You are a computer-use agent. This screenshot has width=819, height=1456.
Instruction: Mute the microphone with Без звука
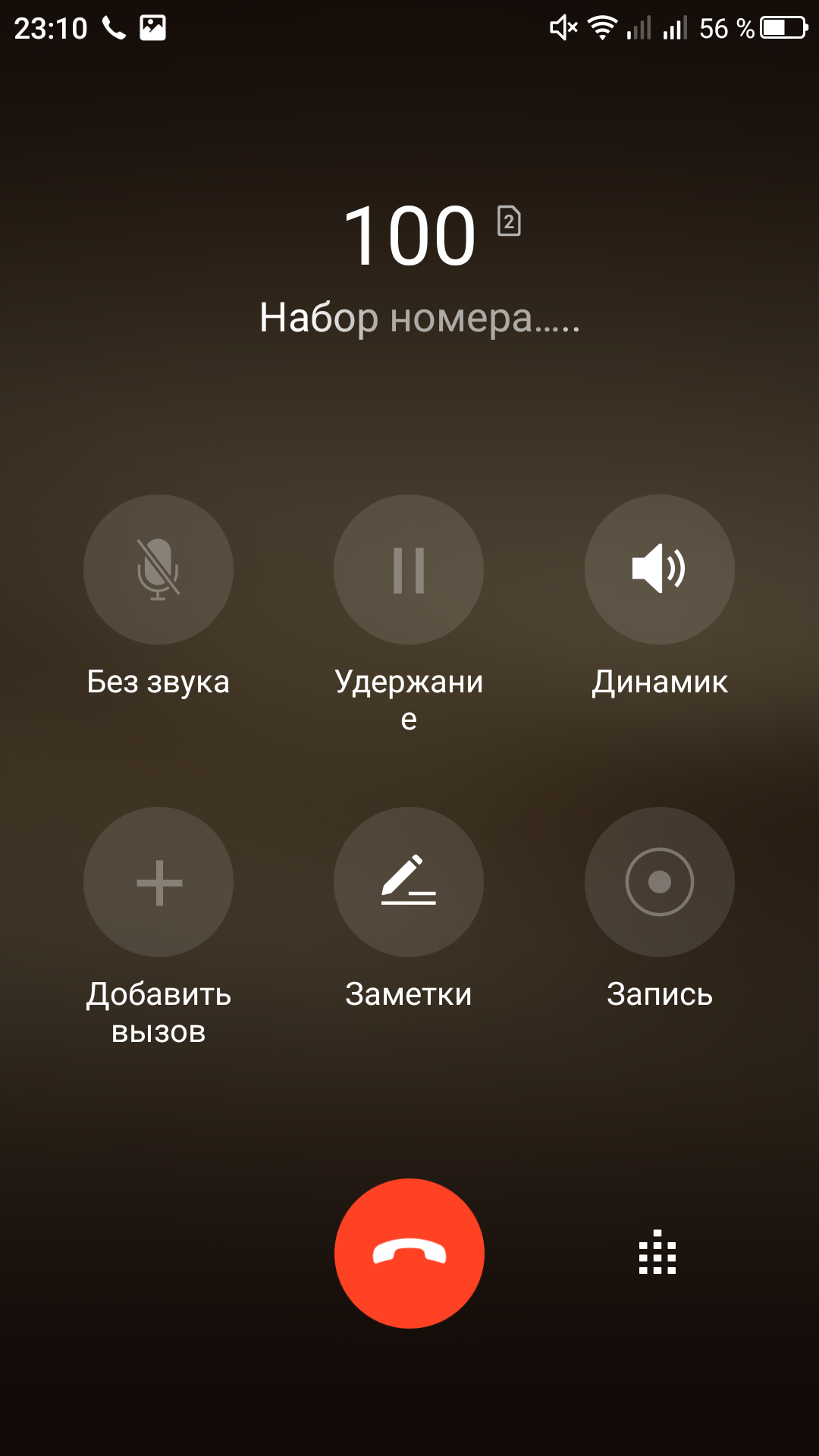pyautogui.click(x=158, y=570)
